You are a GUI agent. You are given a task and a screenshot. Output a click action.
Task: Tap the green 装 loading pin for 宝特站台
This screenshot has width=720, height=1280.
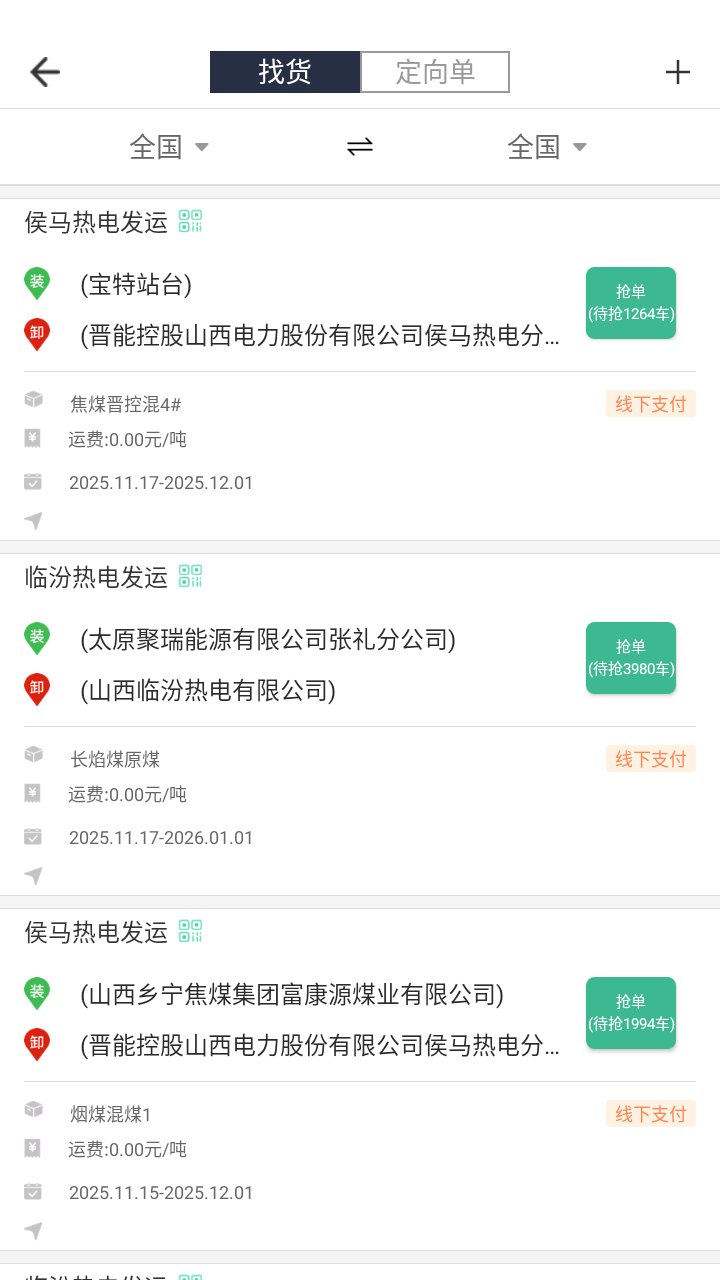[x=37, y=284]
